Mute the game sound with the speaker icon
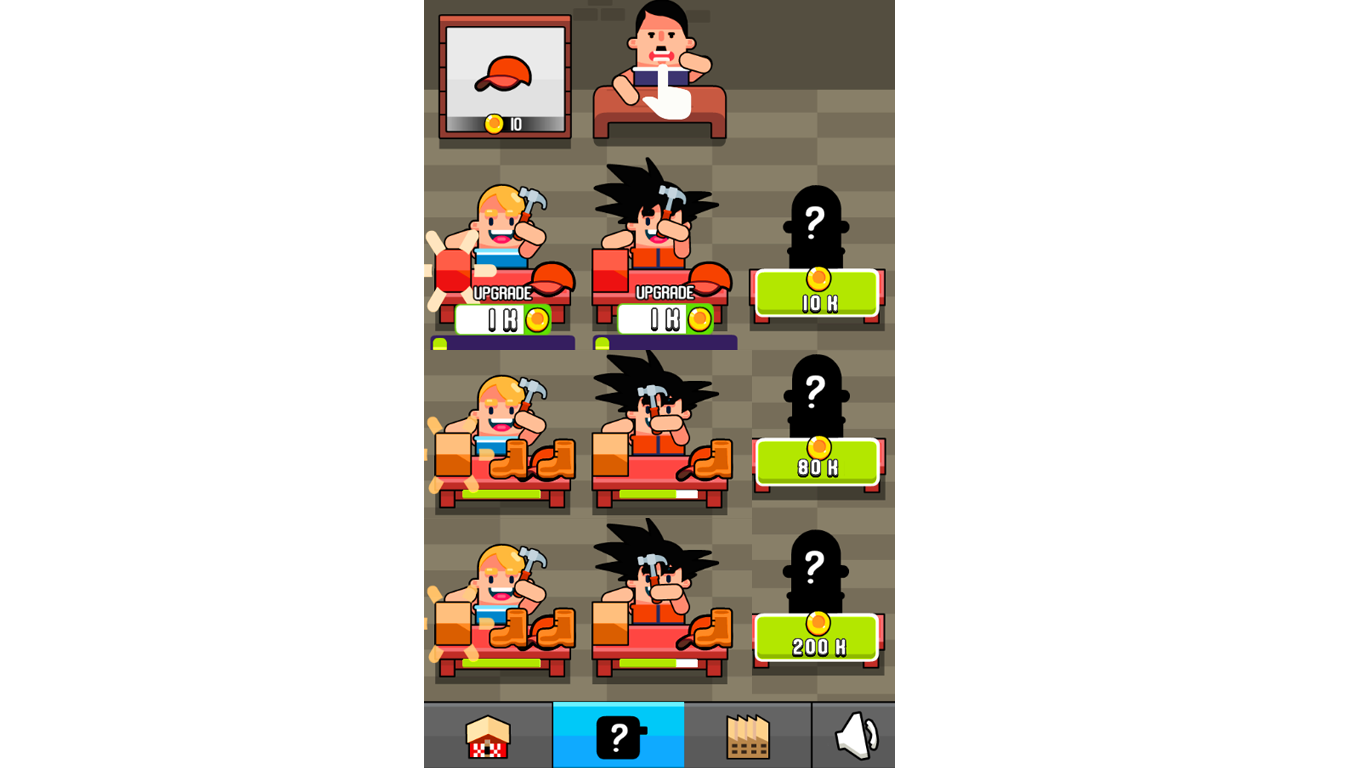Image resolution: width=1366 pixels, height=768 pixels. tap(854, 736)
